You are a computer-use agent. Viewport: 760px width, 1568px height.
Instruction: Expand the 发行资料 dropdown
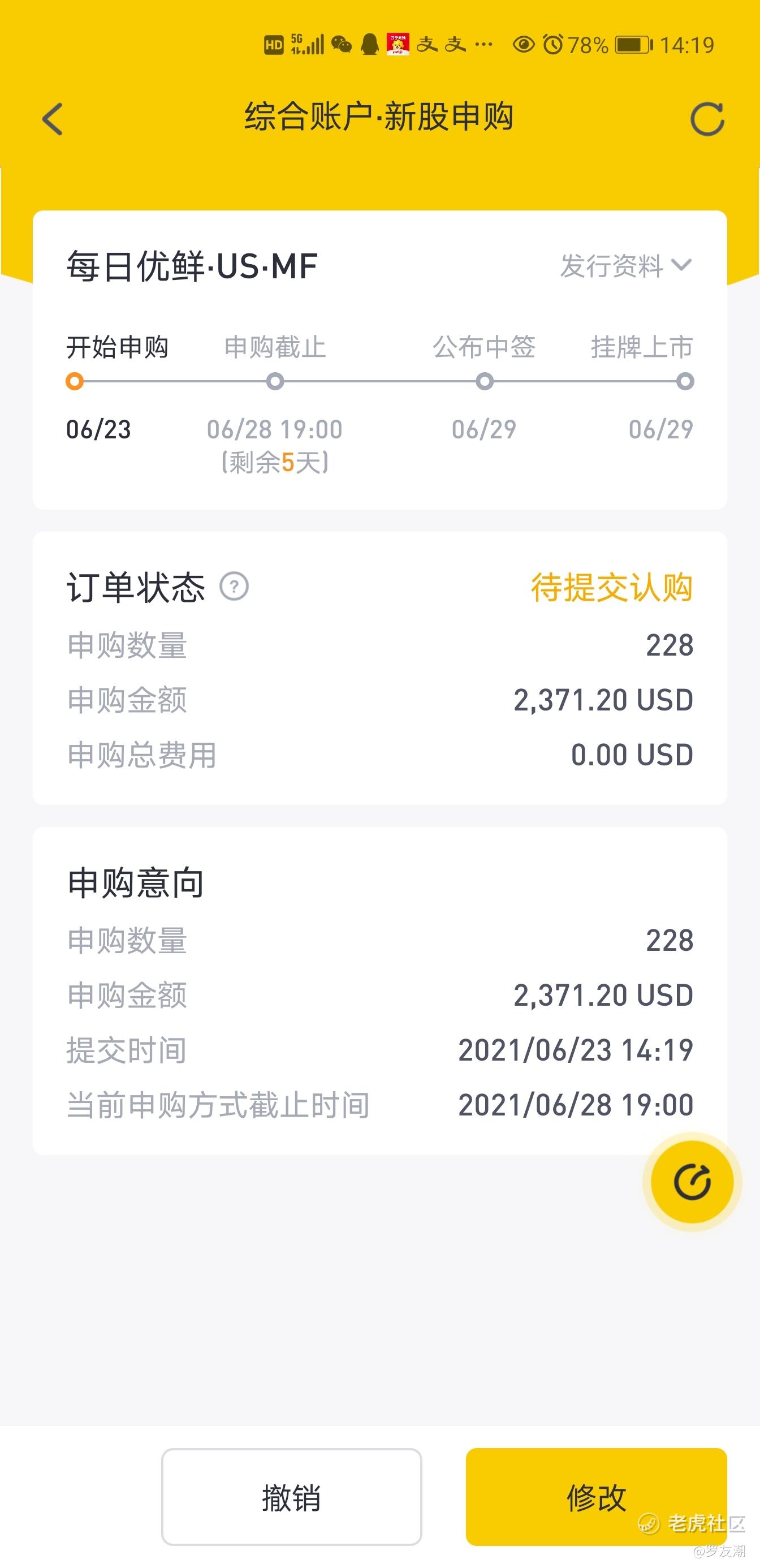pos(625,266)
